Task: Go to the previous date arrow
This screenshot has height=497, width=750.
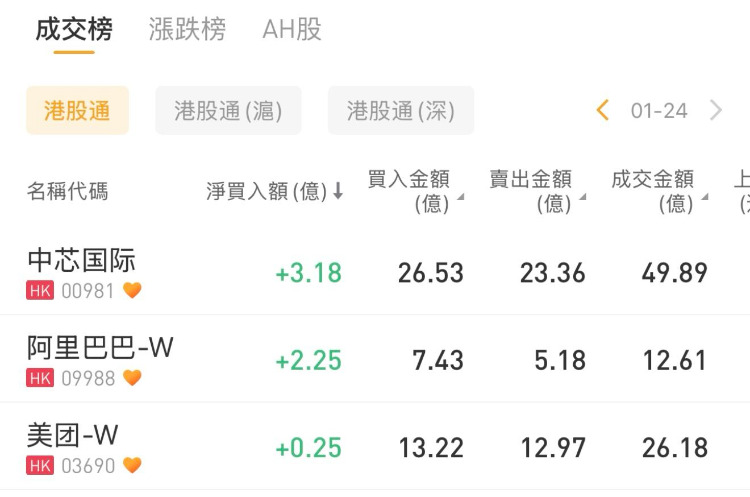Action: tap(603, 111)
